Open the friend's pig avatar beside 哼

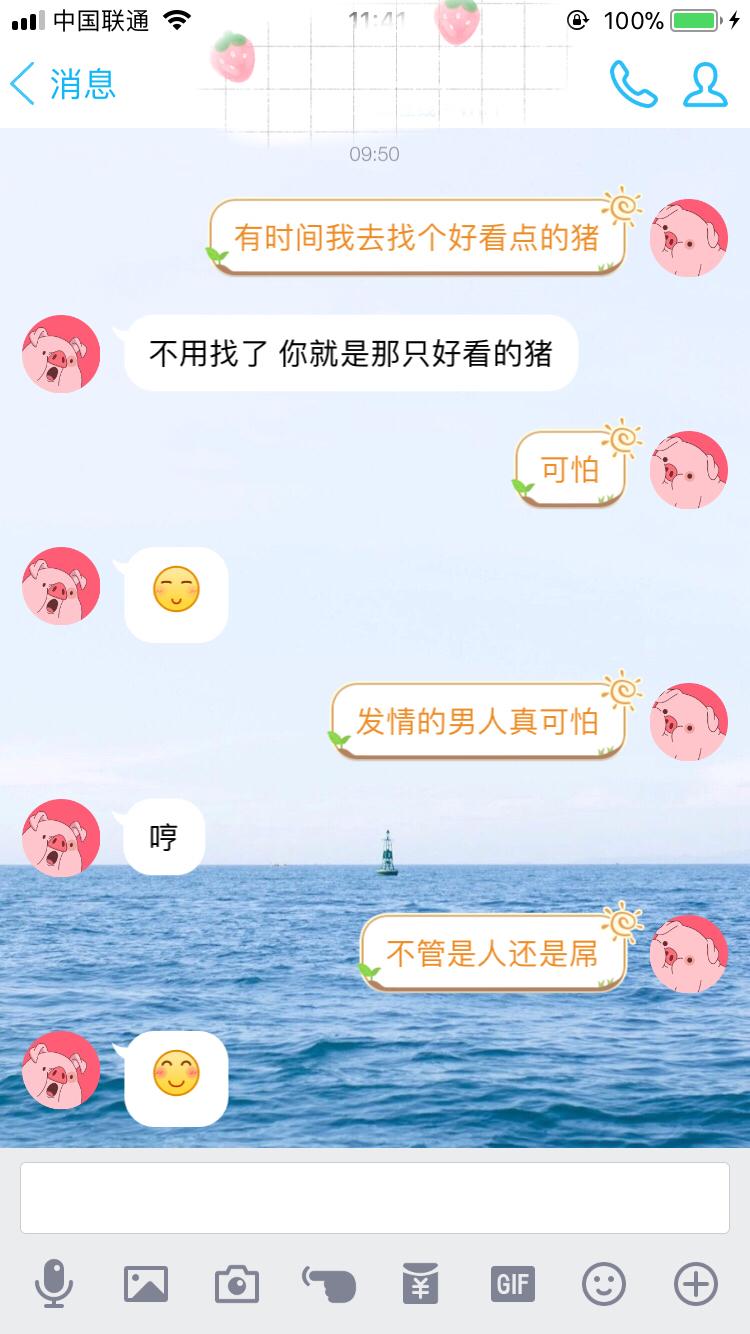click(60, 839)
